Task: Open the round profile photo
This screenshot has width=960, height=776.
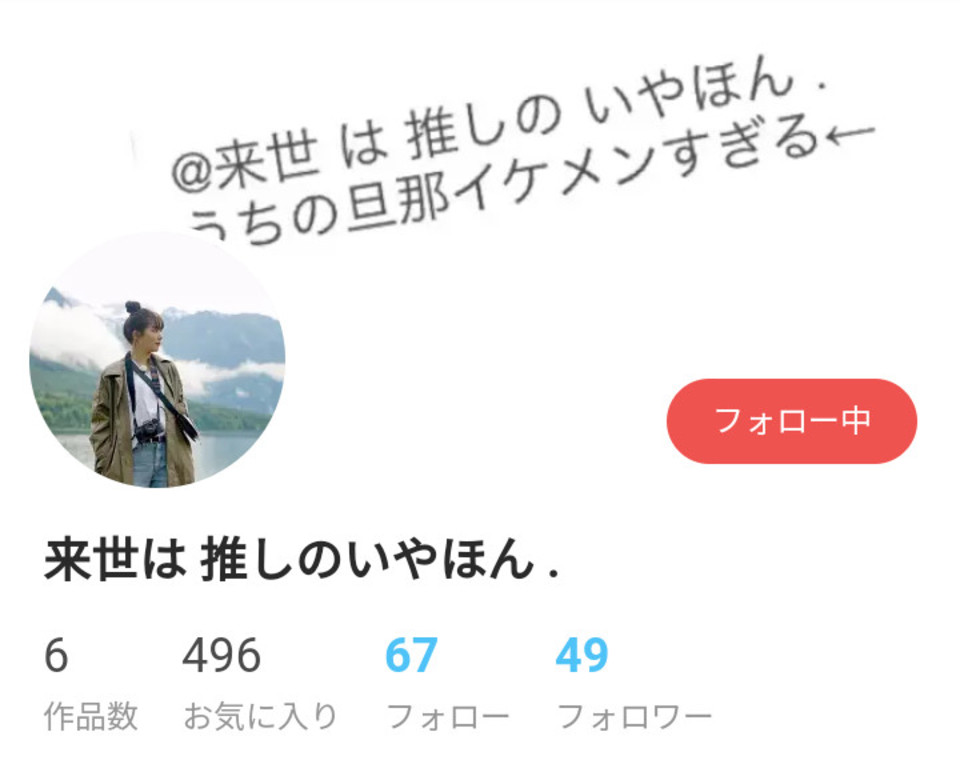Action: point(157,360)
